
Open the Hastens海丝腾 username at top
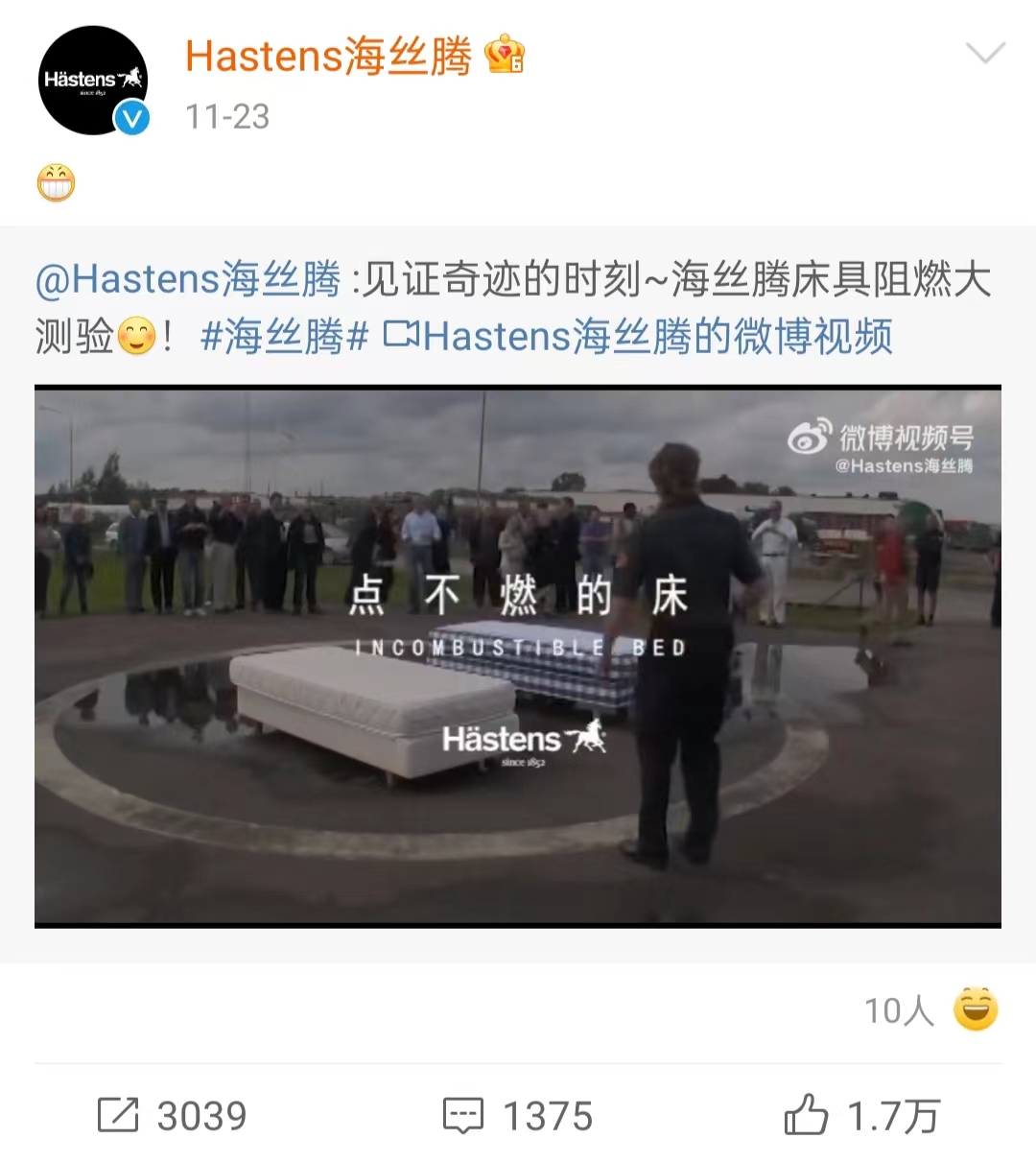tap(328, 57)
